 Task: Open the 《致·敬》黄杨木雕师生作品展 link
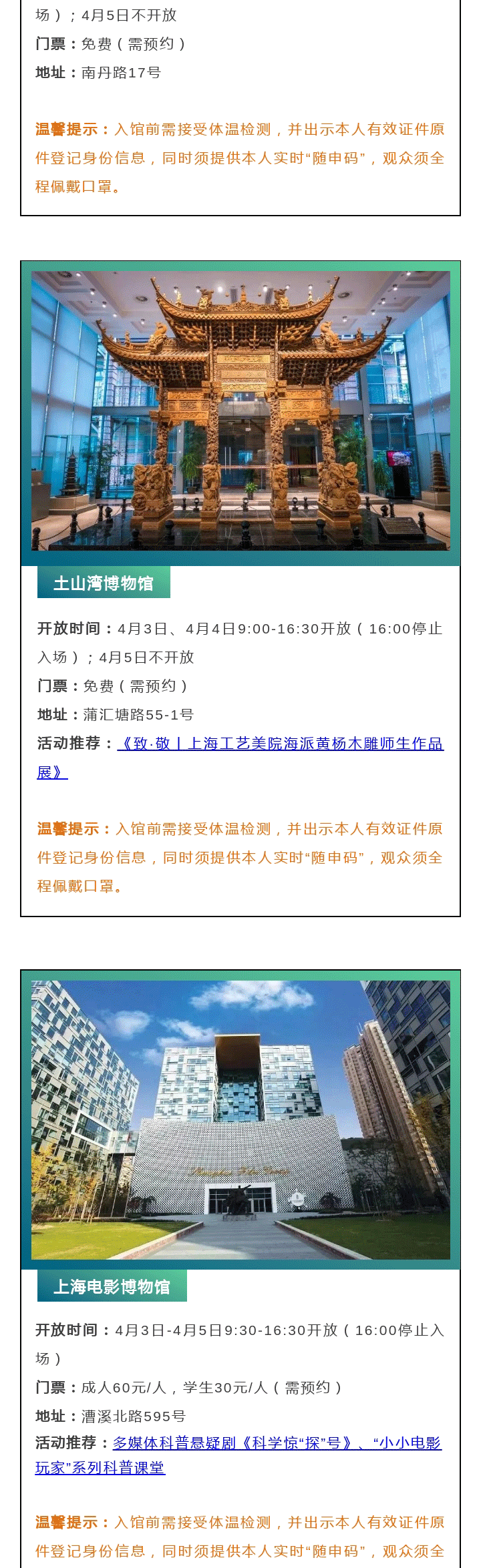(x=281, y=744)
